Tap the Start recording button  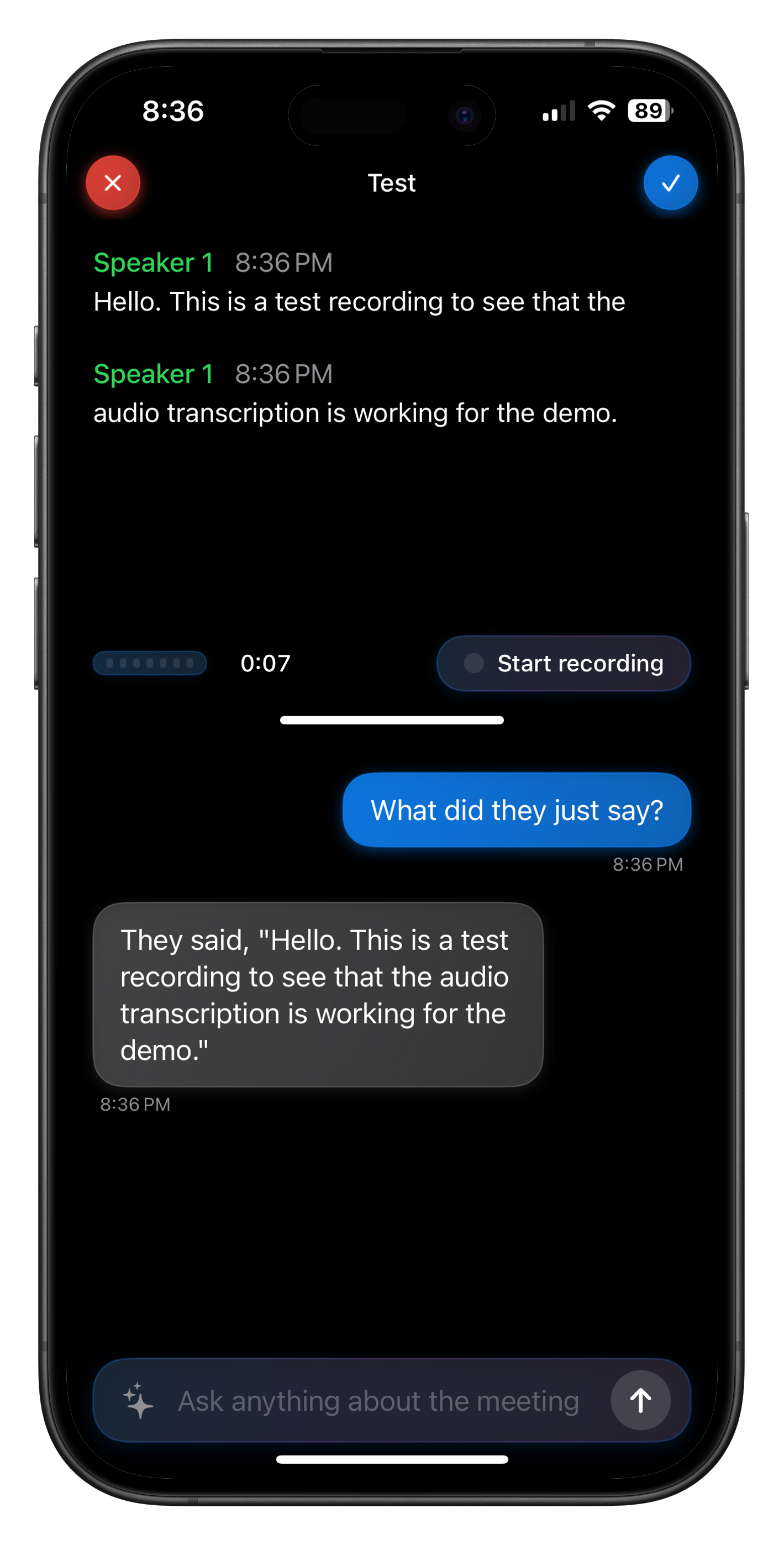pyautogui.click(x=563, y=663)
